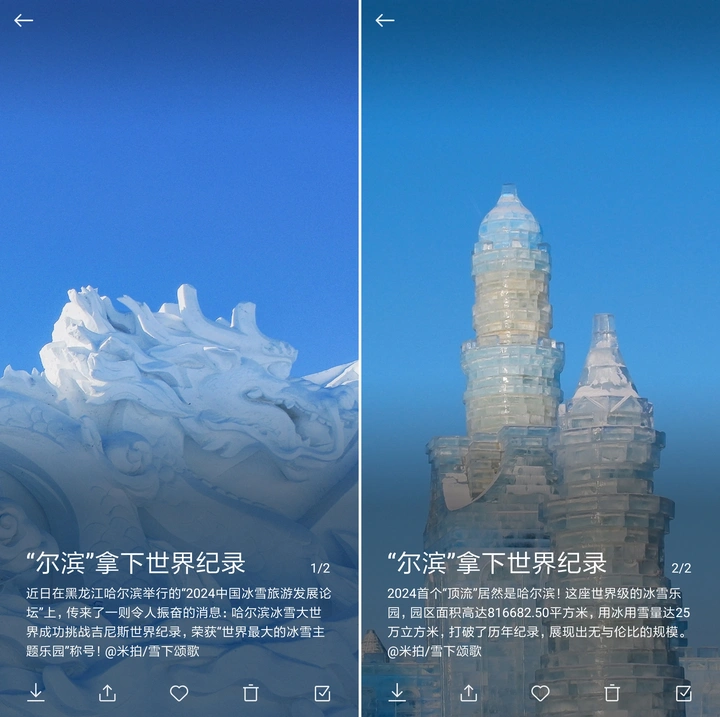Screen dimensions: 720x717
Task: Share the 2/2 ice tower image
Action: point(468,692)
